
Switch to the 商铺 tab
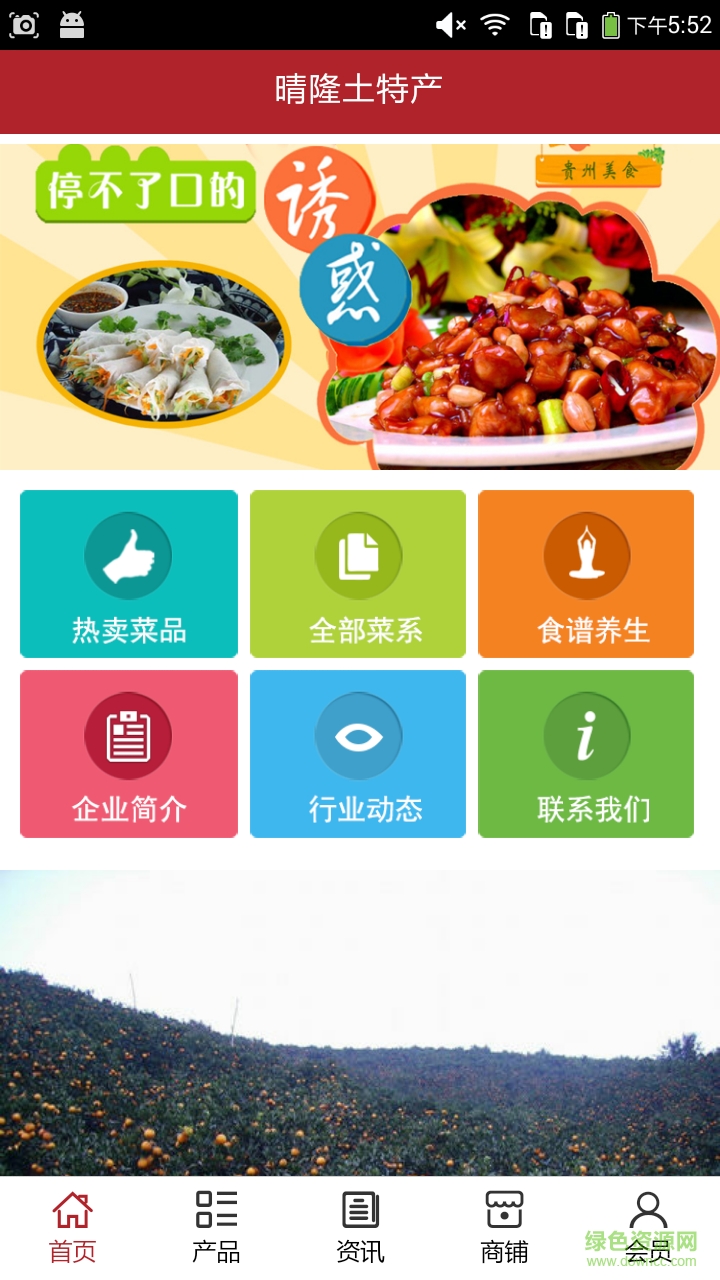(504, 1225)
